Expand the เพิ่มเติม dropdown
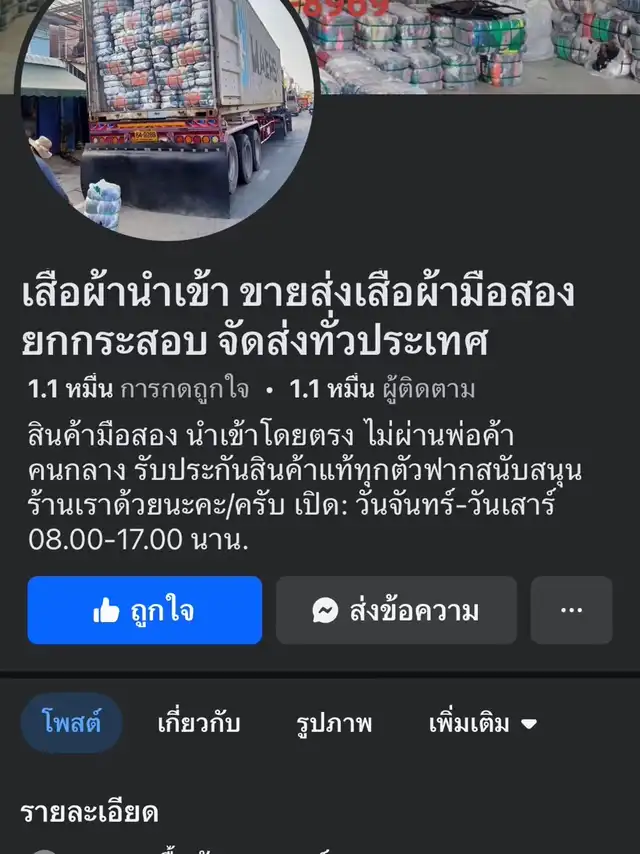640x854 pixels. [x=483, y=723]
